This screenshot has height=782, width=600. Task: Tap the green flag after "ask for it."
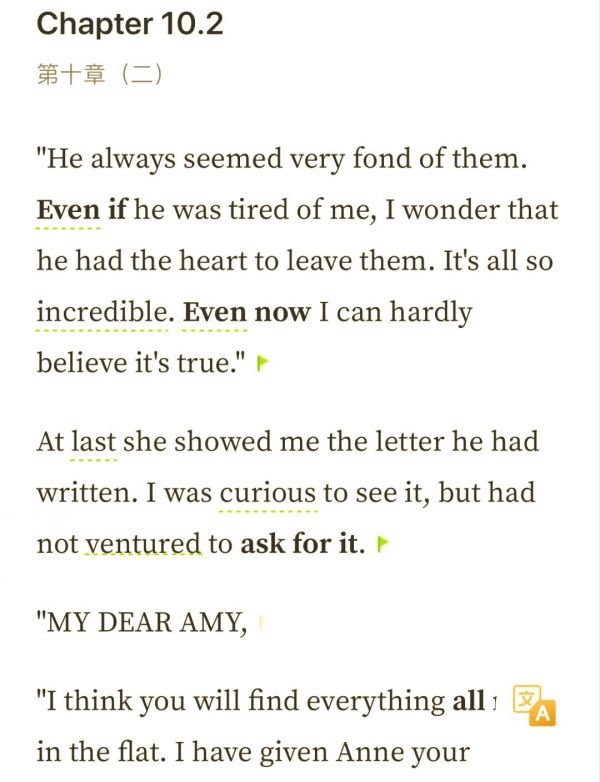(x=382, y=546)
